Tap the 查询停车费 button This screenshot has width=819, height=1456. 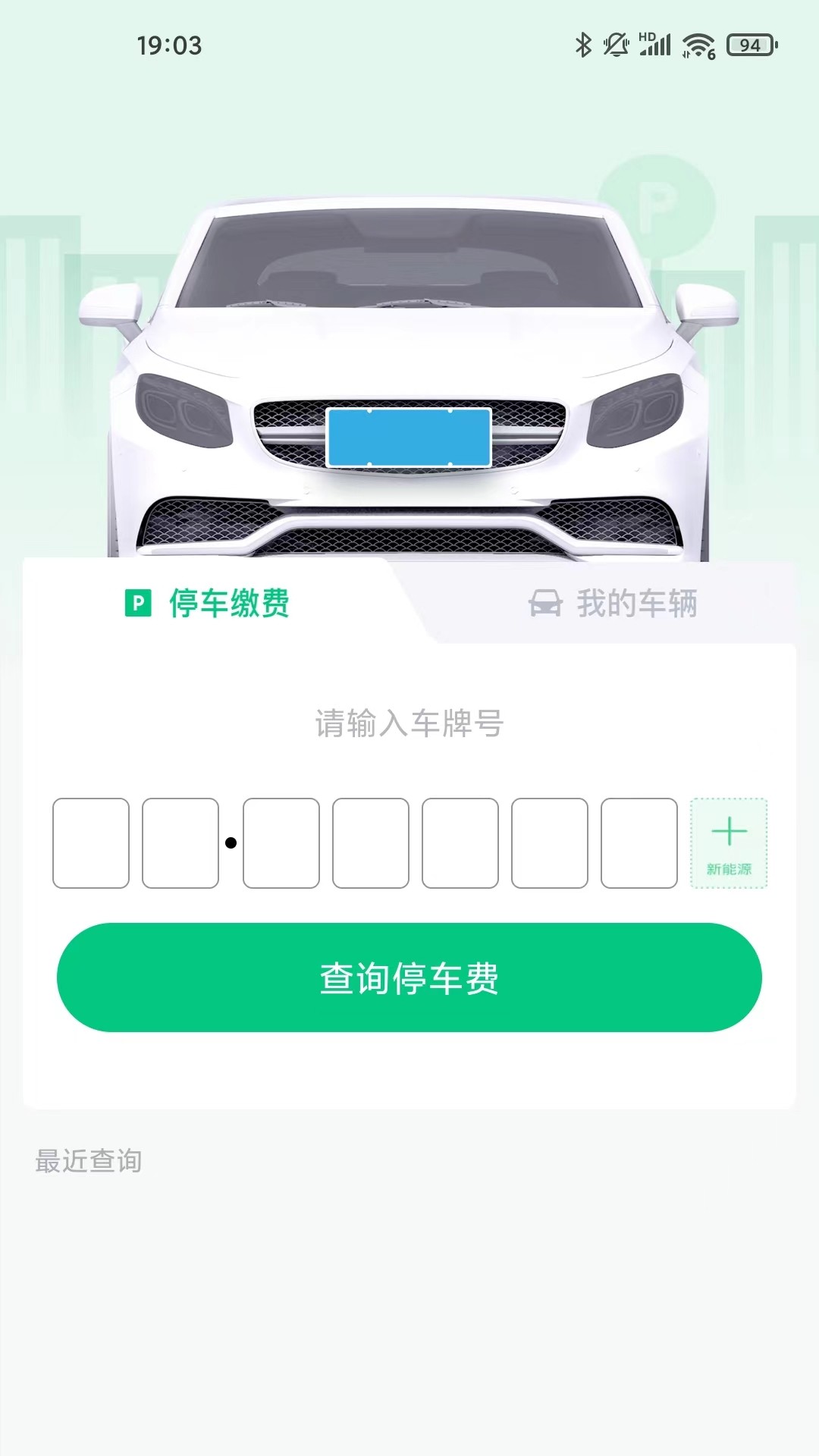409,977
